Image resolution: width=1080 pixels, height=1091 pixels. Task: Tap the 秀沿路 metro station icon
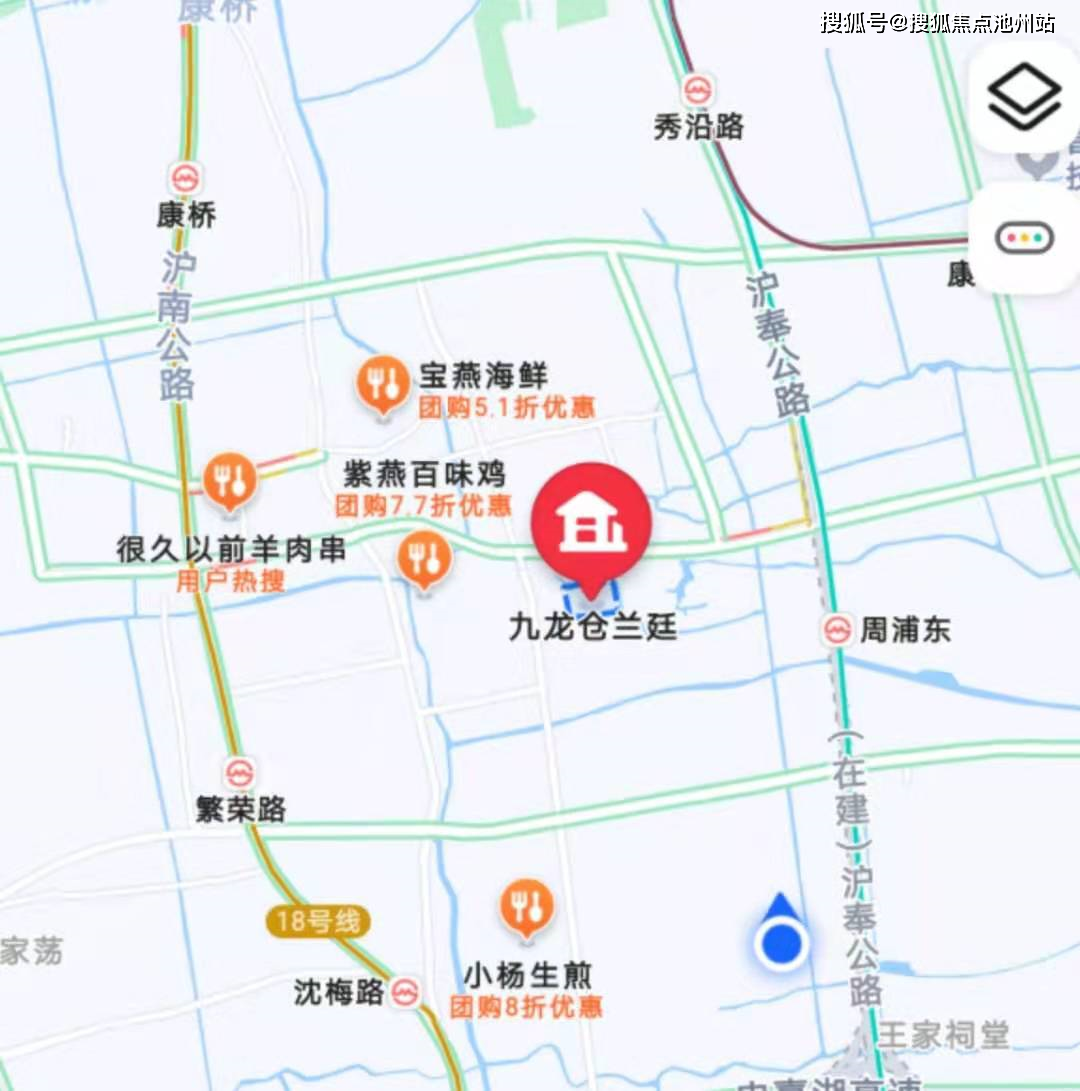699,90
